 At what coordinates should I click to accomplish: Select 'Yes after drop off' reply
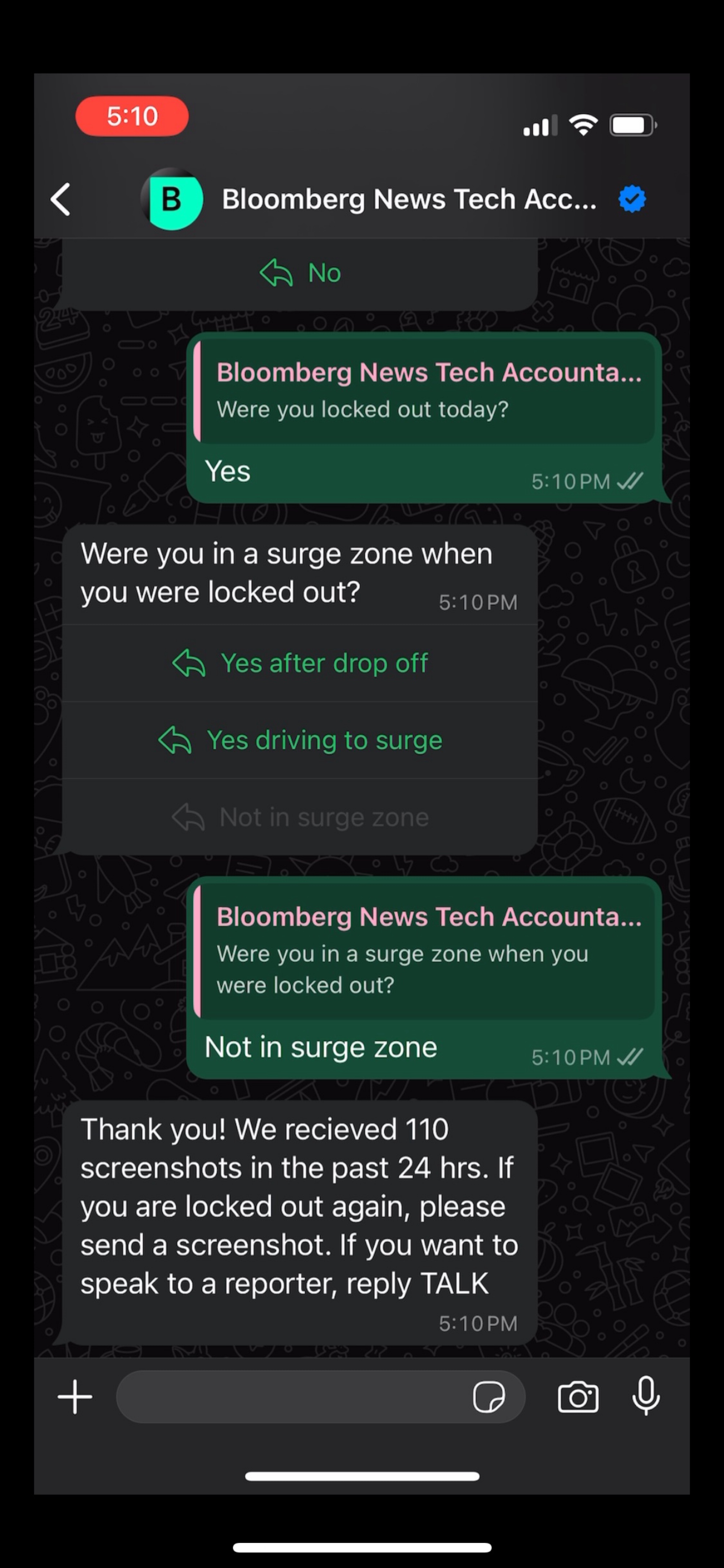tap(300, 664)
